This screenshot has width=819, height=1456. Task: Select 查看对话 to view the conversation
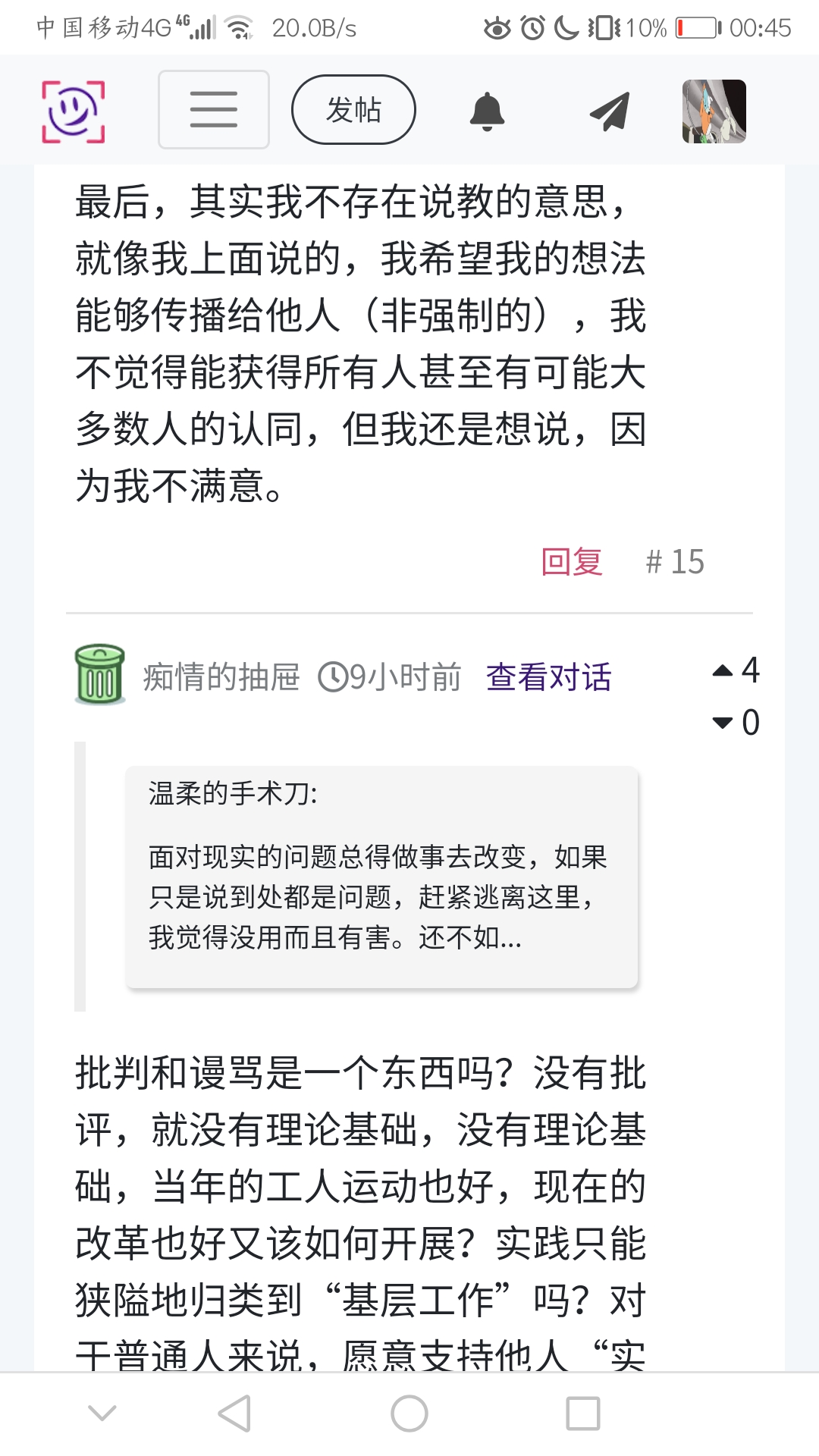coord(548,676)
